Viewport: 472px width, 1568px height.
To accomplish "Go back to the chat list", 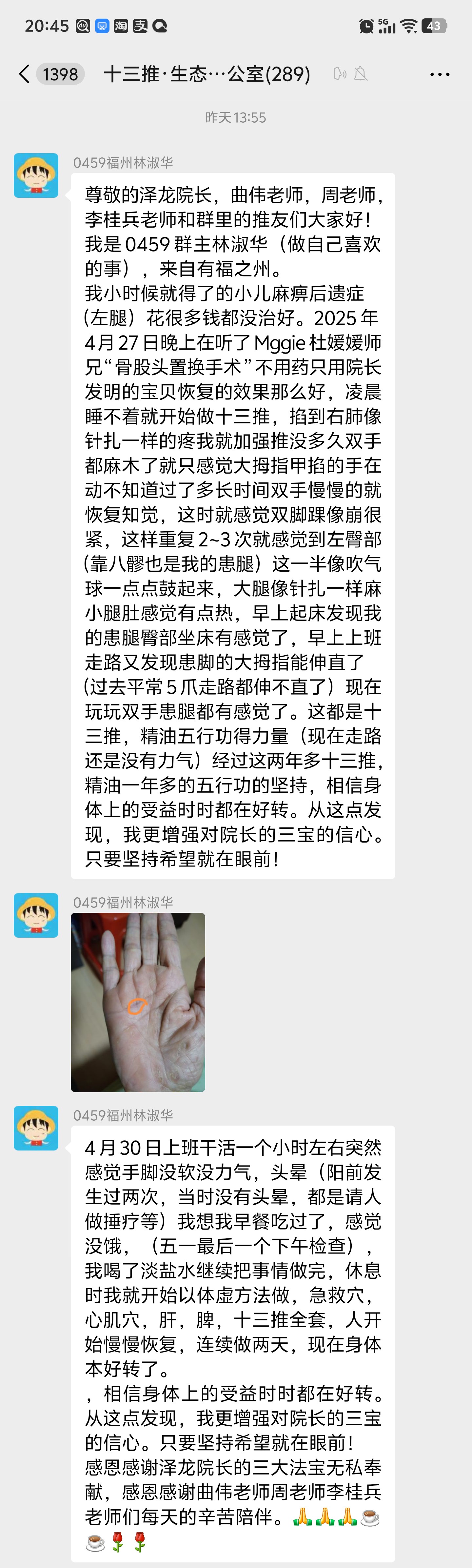I will click(x=24, y=74).
